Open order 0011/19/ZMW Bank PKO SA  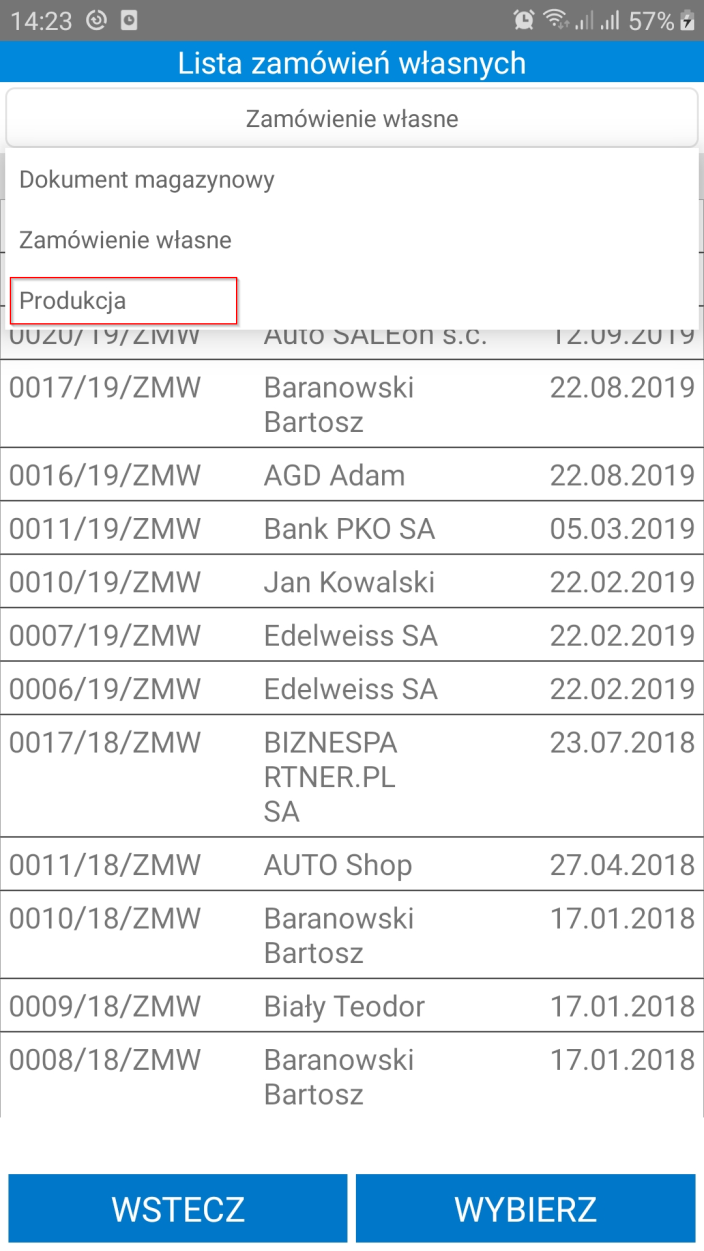pos(351,528)
